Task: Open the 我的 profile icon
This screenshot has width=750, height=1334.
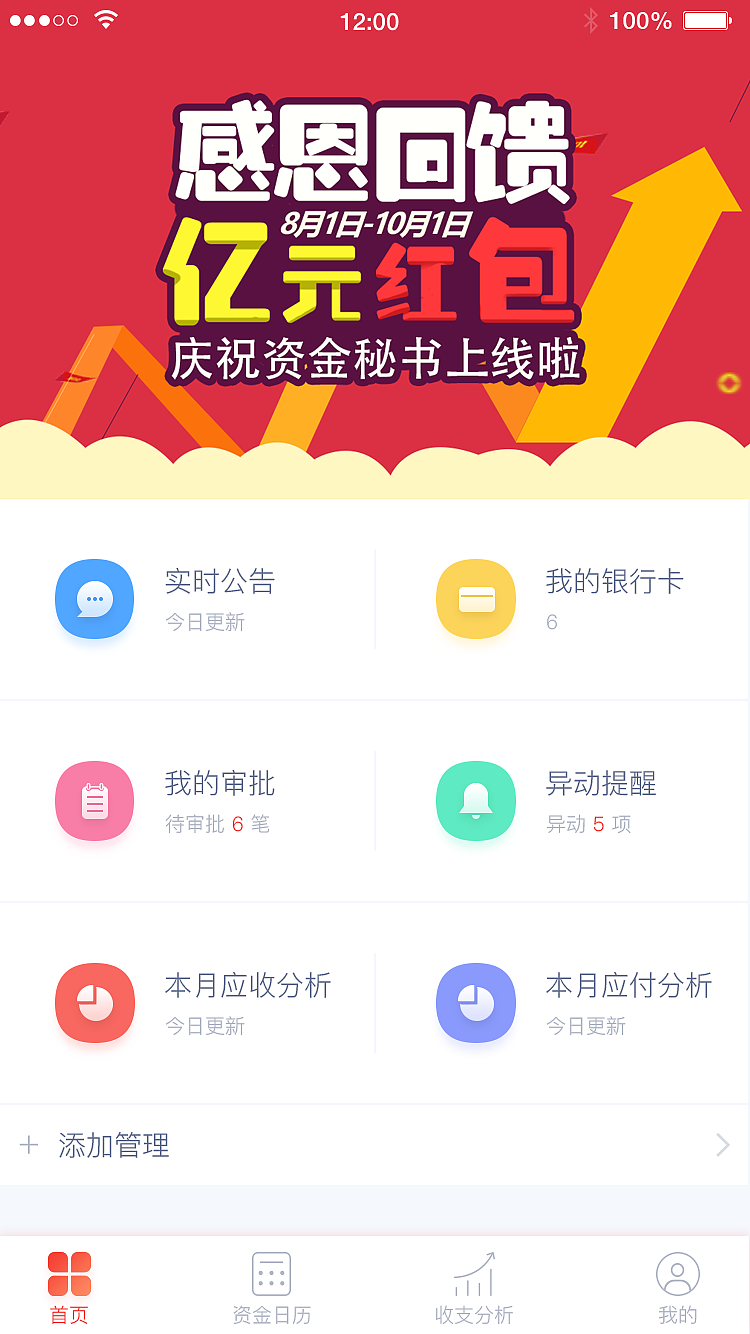Action: 677,1272
